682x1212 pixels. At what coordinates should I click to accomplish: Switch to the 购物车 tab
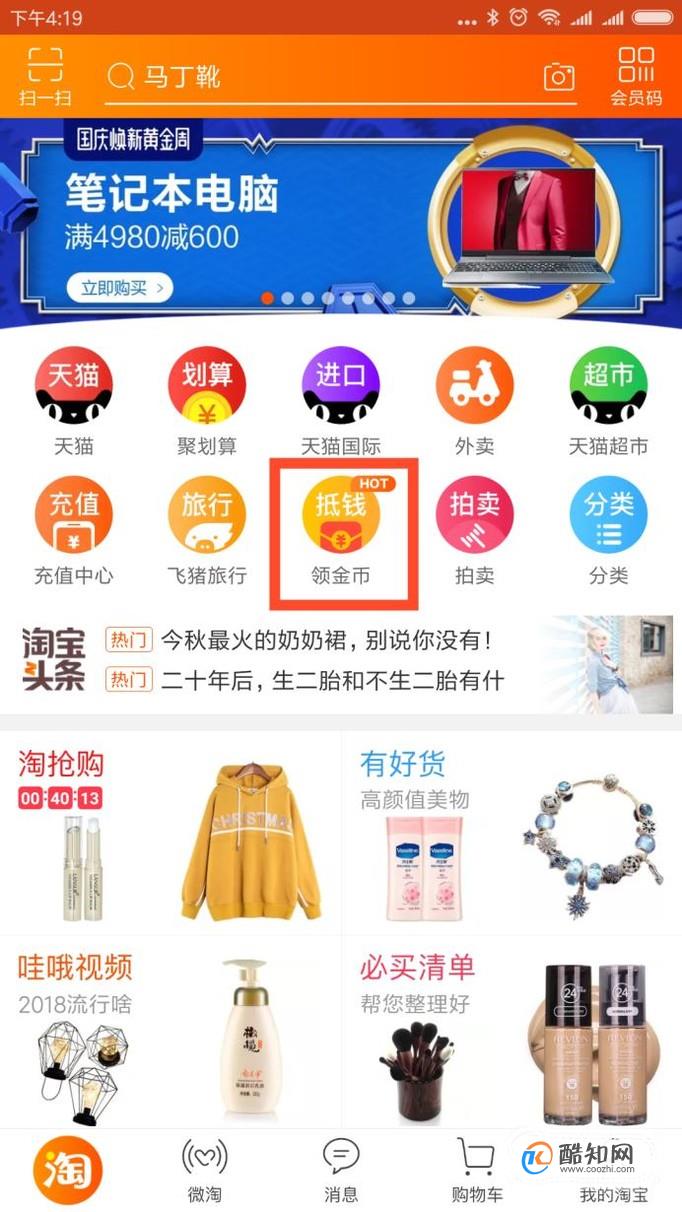pyautogui.click(x=478, y=1170)
